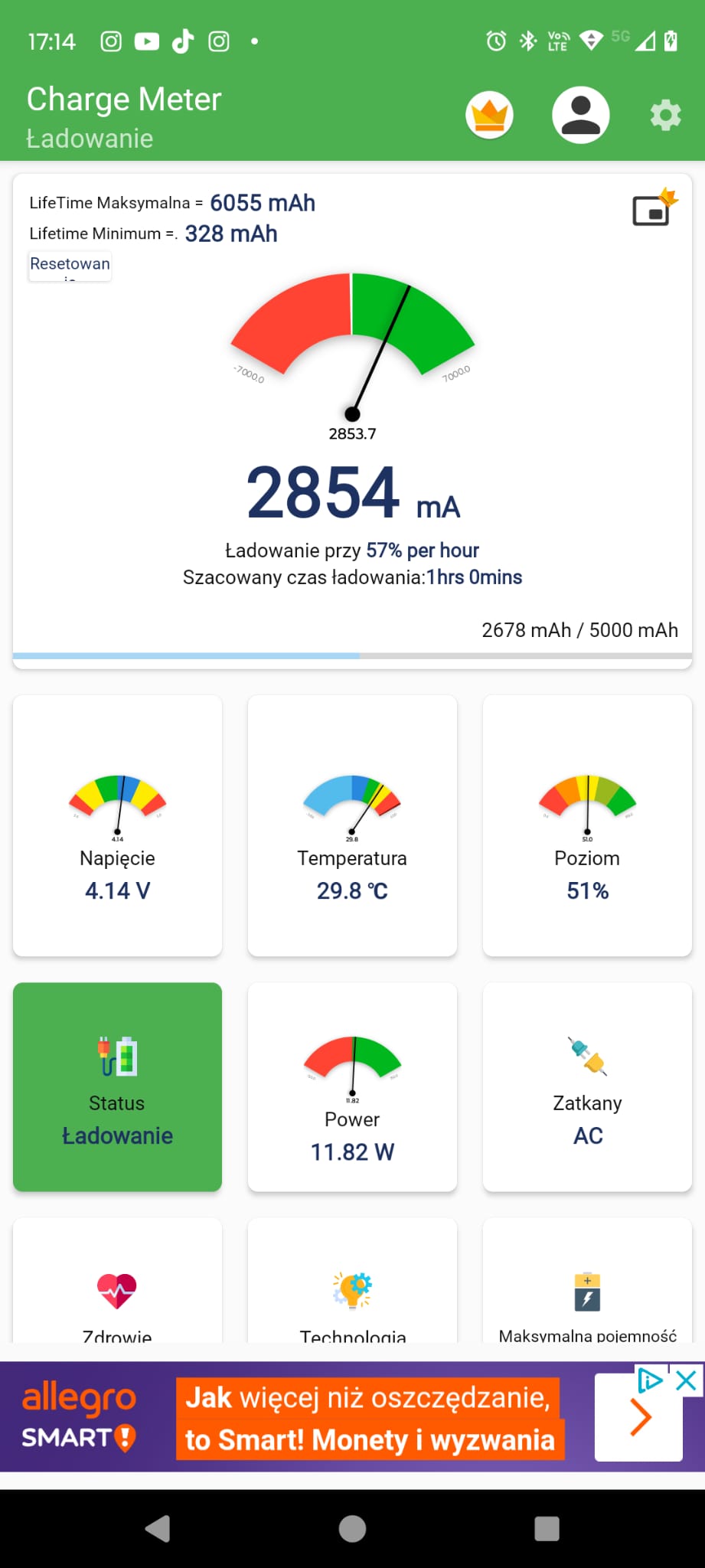The height and width of the screenshot is (1568, 705).
Task: Open the Status Ładowanie card
Action: click(117, 1086)
